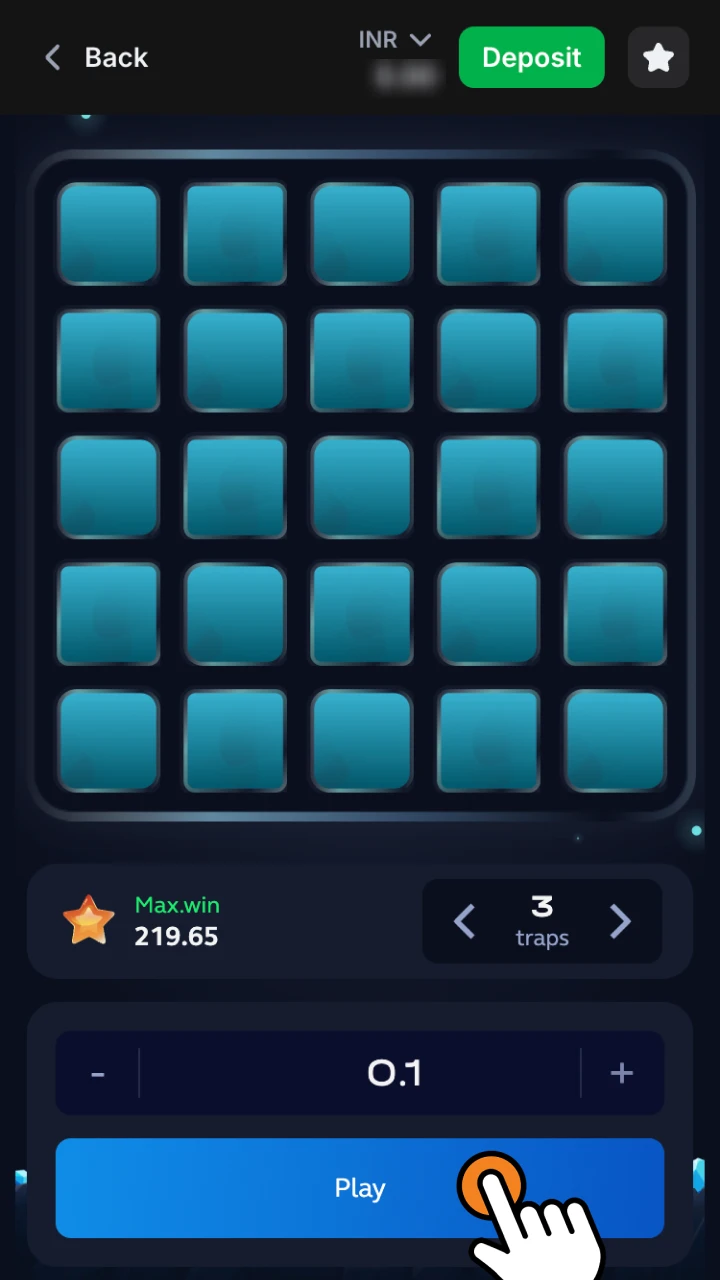Reveal the center tile of the grid

coord(360,487)
